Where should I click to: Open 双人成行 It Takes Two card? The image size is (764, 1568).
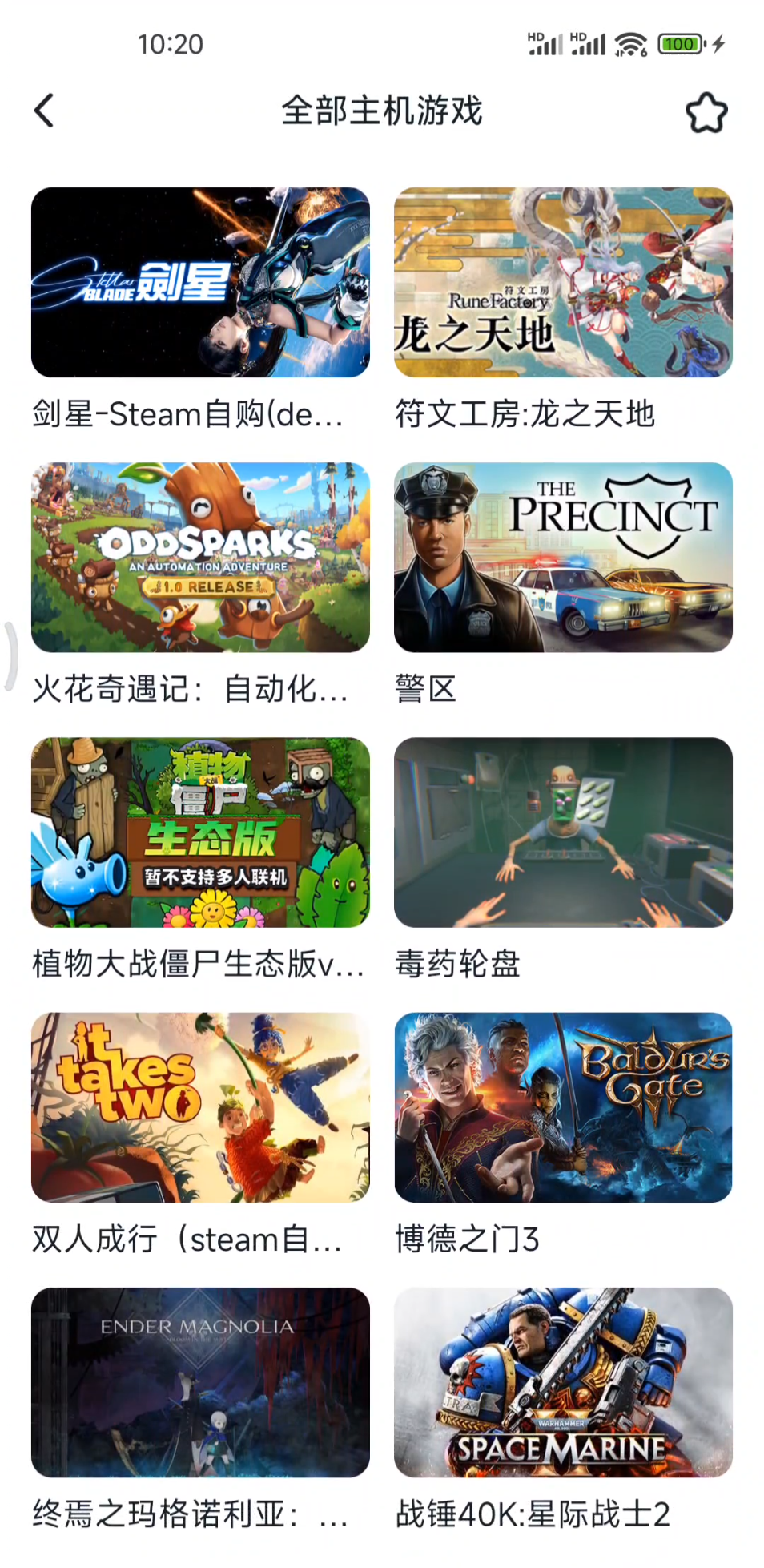[x=200, y=1106]
